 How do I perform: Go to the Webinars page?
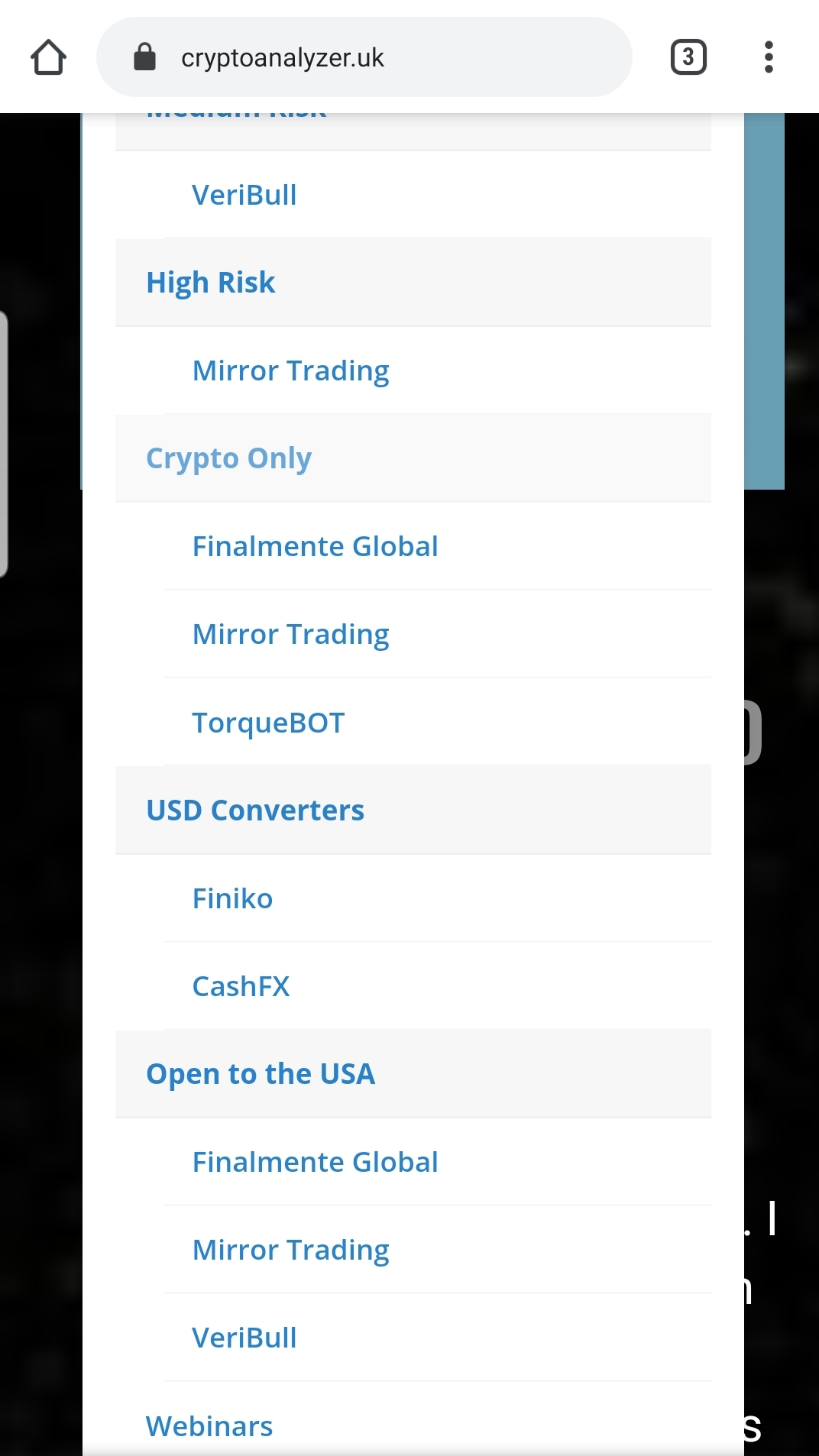[x=209, y=1426]
